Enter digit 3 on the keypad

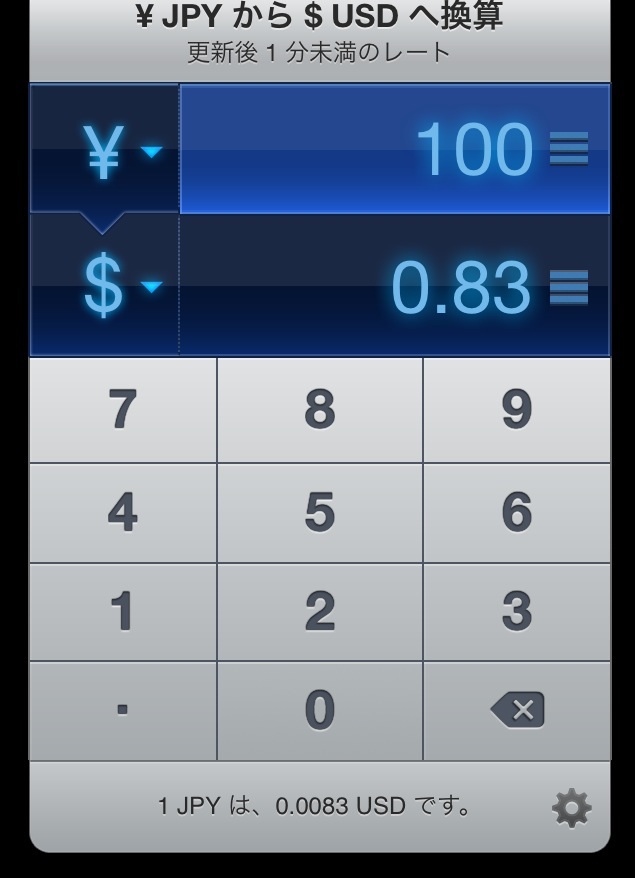point(516,611)
